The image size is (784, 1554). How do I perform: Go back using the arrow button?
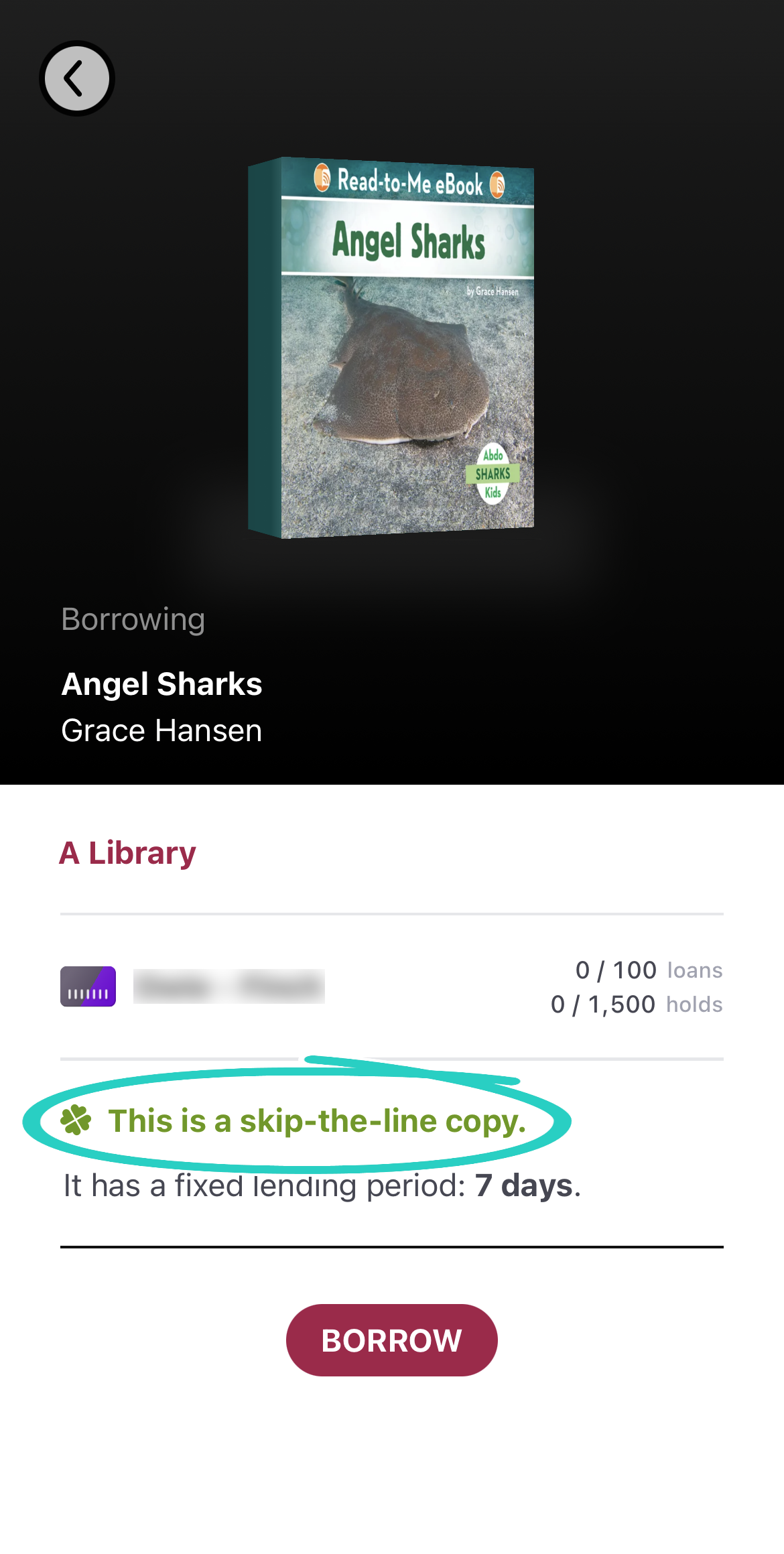77,78
